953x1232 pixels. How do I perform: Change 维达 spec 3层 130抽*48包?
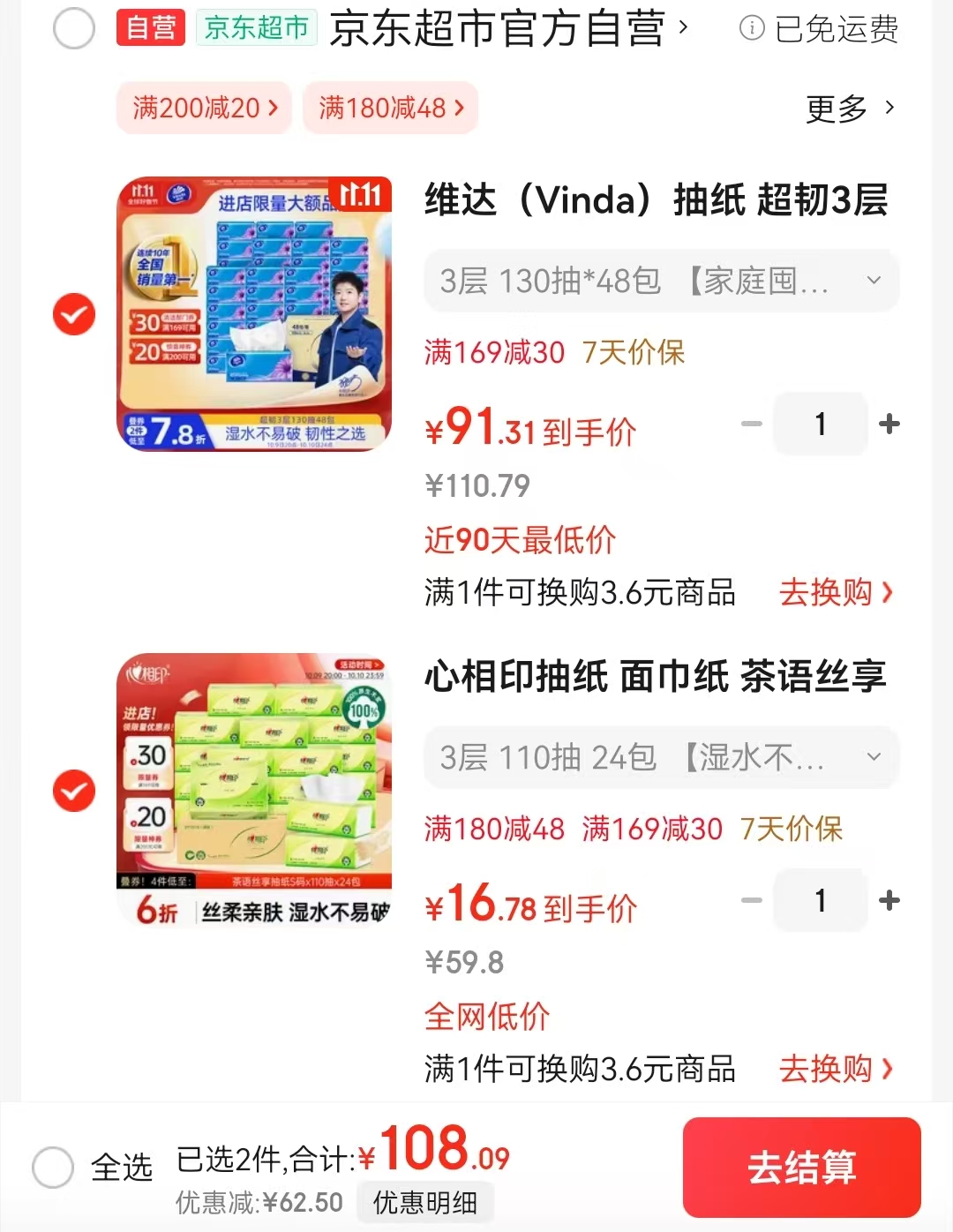[x=661, y=281]
